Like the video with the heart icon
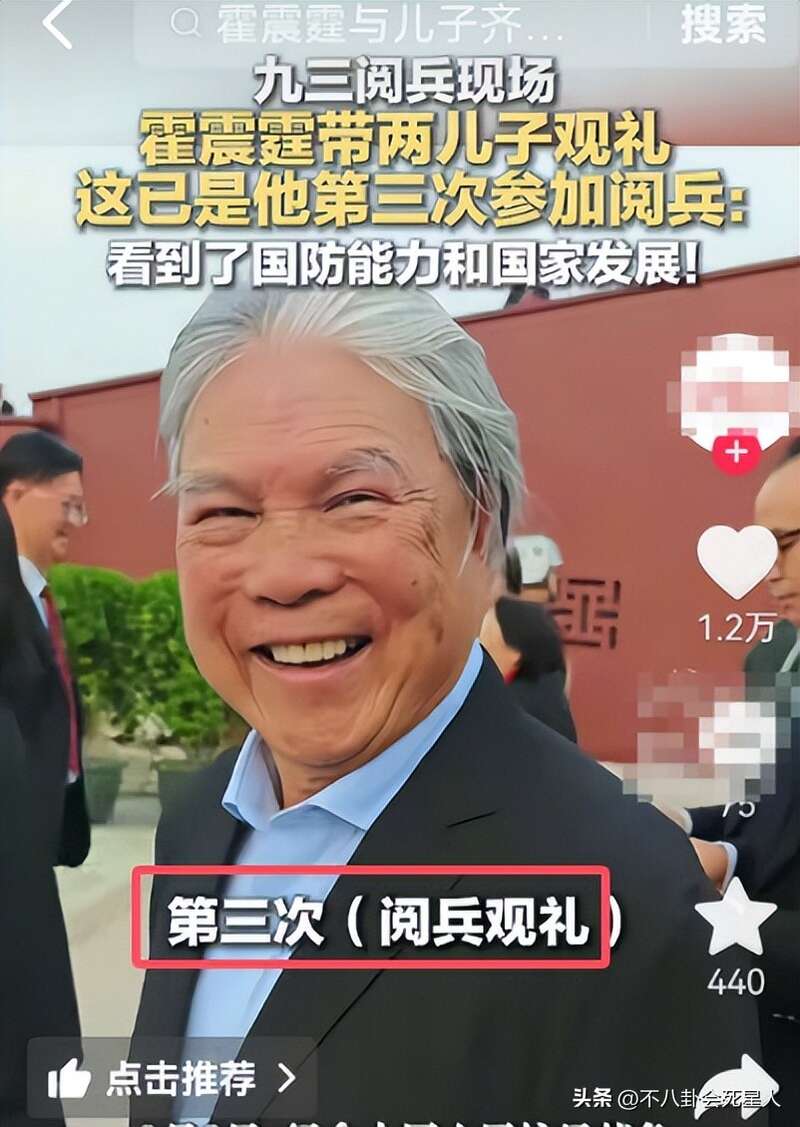The width and height of the screenshot is (800, 1127). 736,561
